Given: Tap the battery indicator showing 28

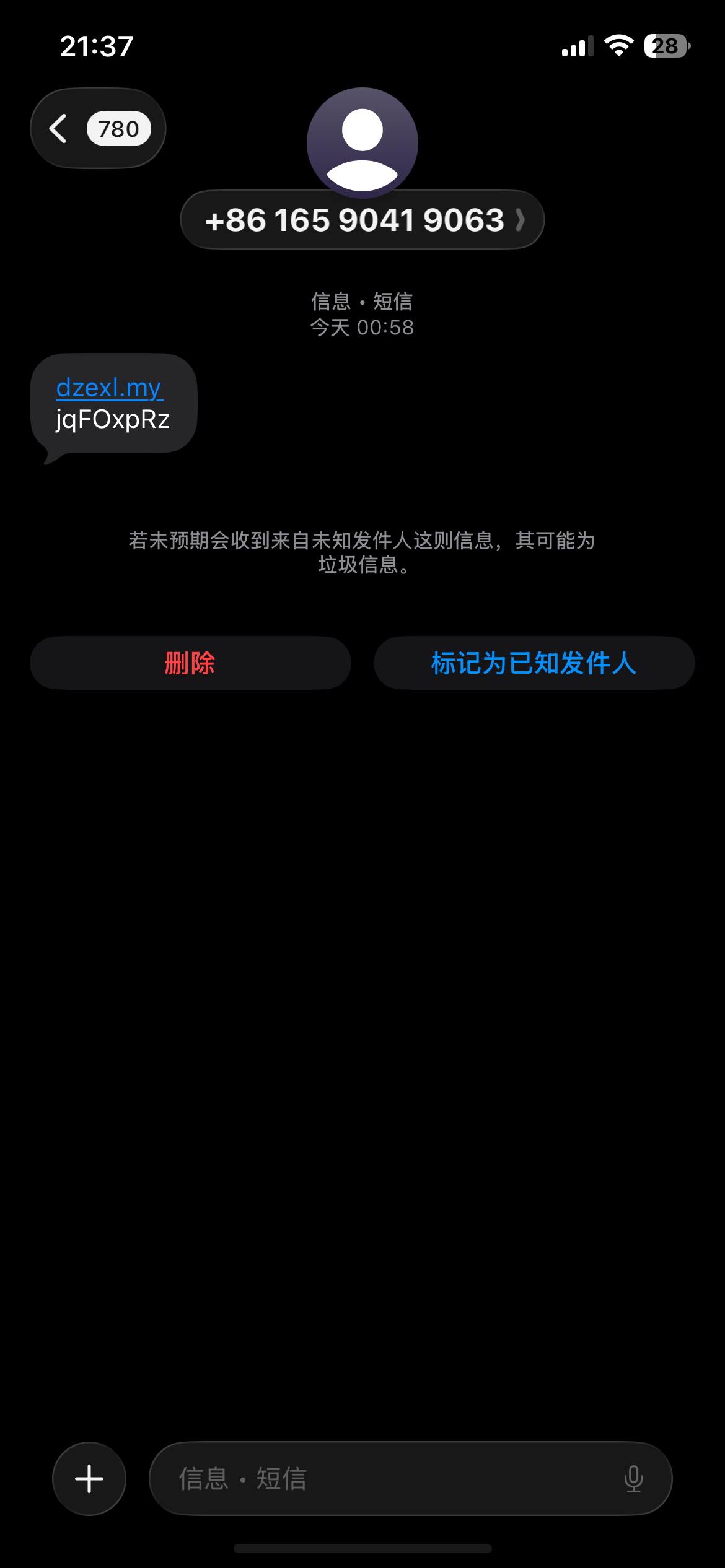Looking at the screenshot, I should tap(666, 43).
